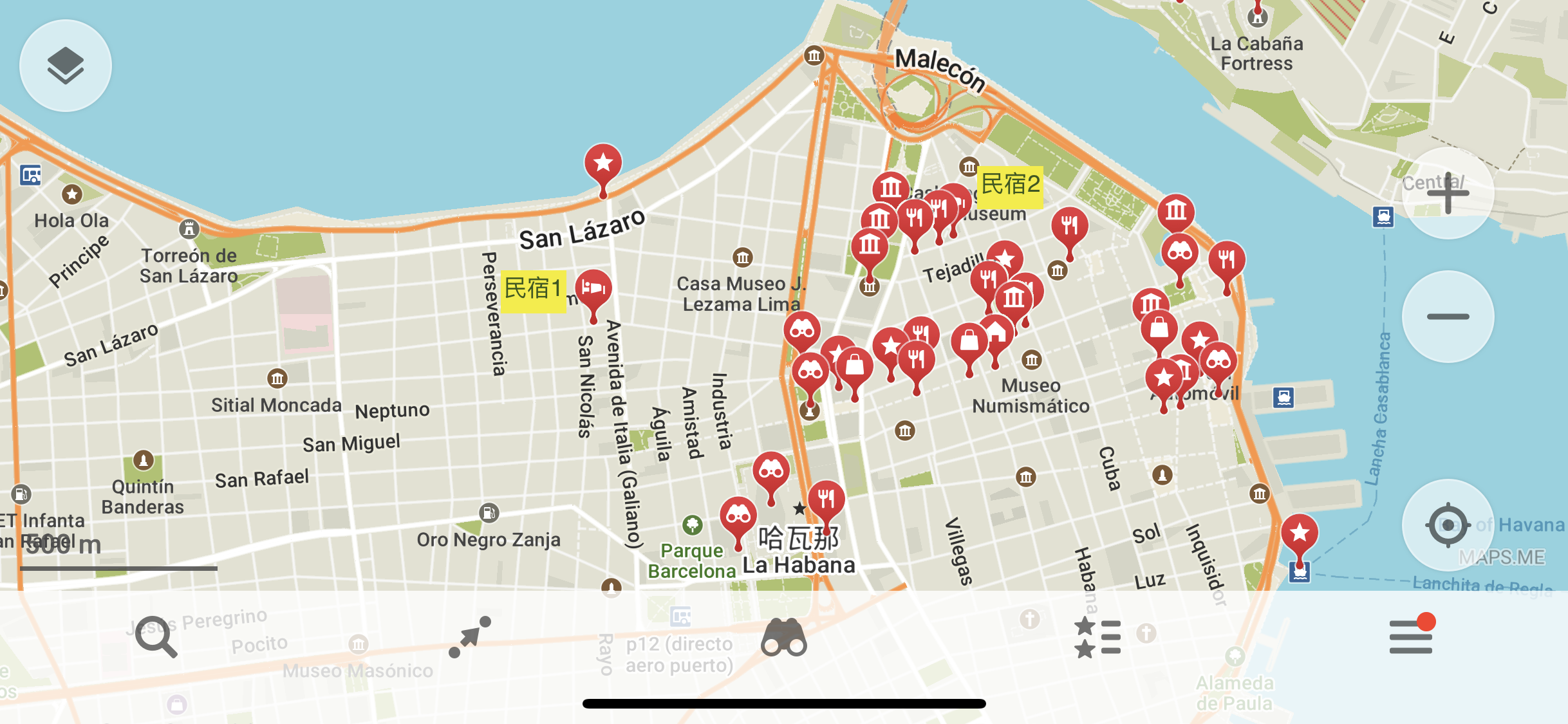1568x724 pixels.
Task: Tap the Torreón de San Lázaro marker
Action: pos(189,228)
